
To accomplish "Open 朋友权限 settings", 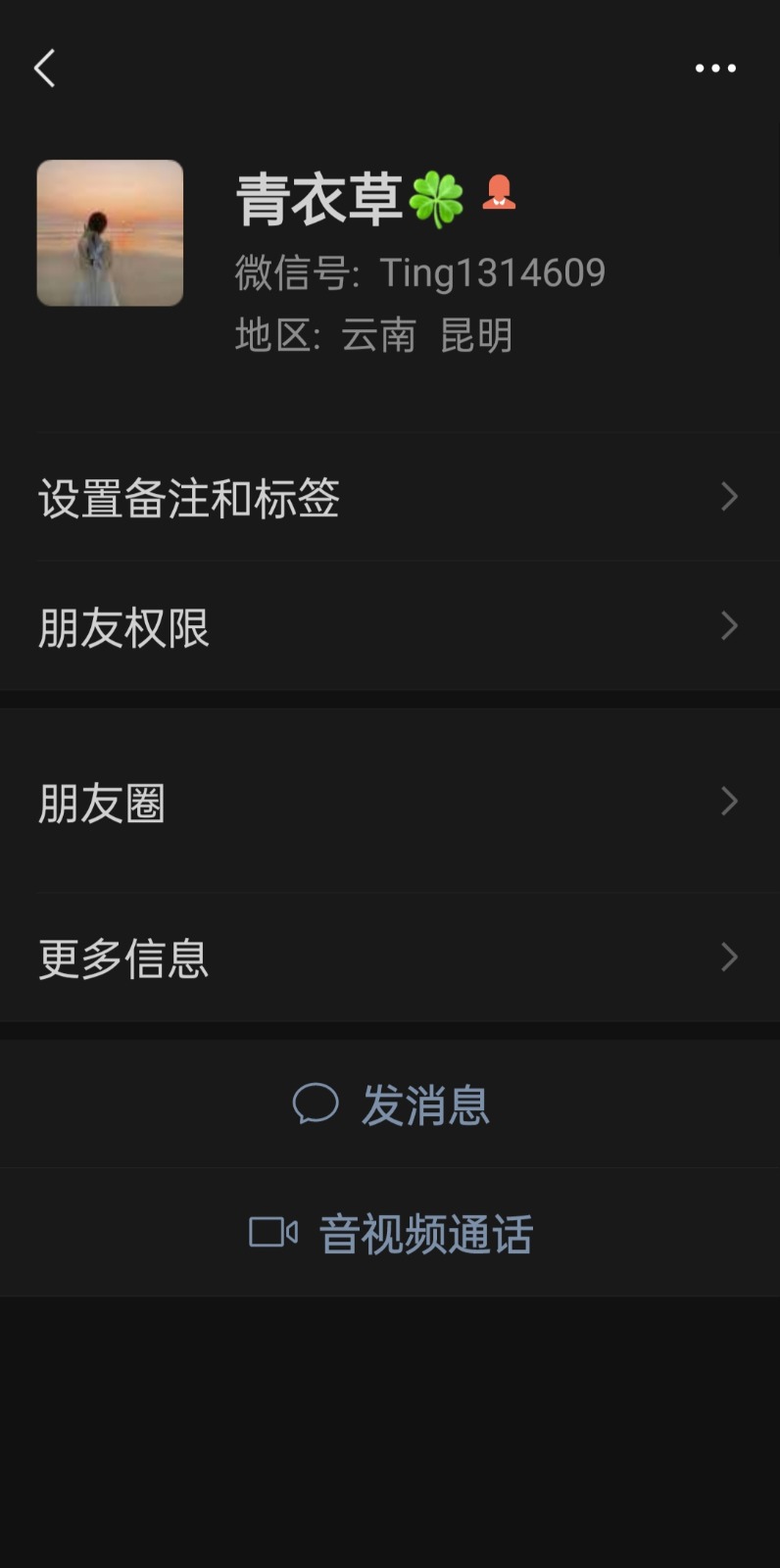I will (390, 627).
